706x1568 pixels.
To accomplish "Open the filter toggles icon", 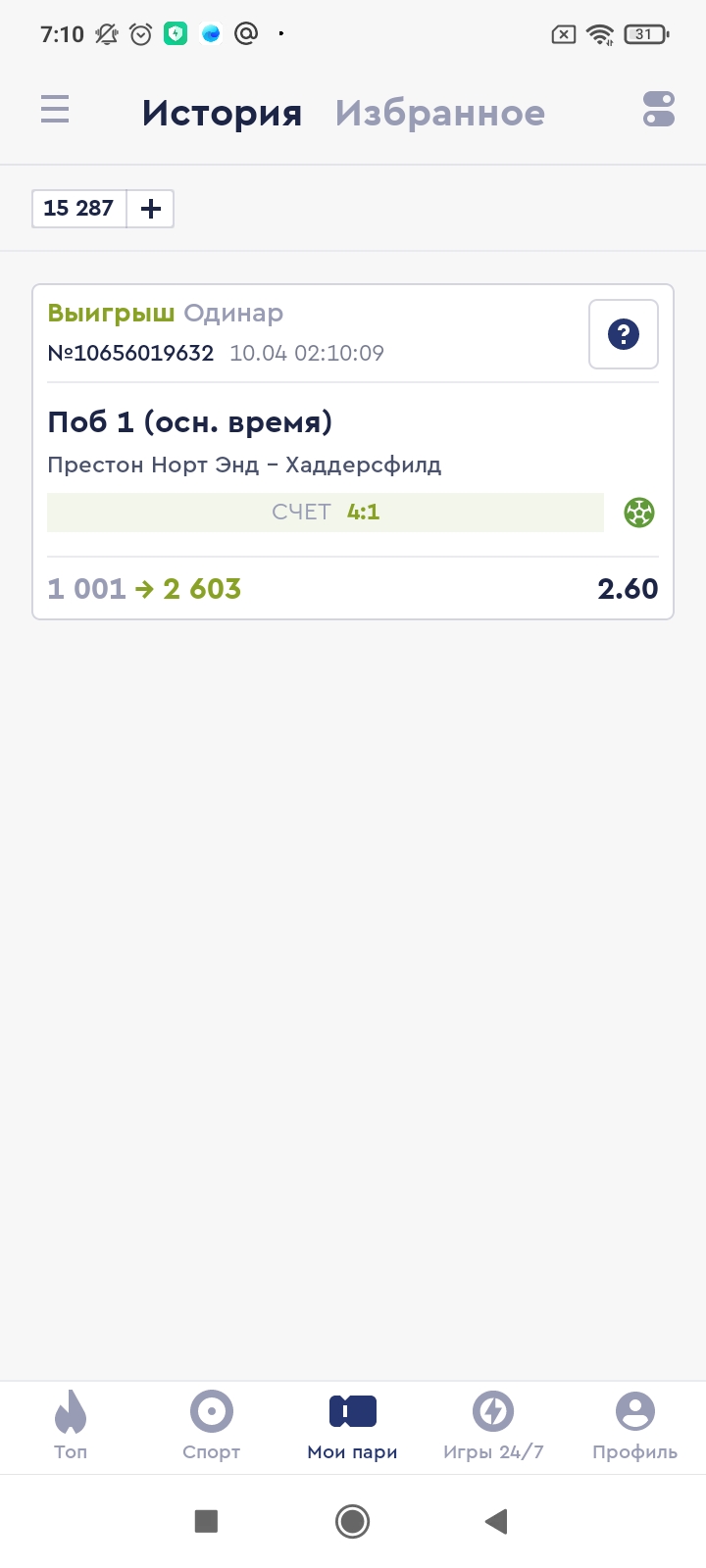I will pyautogui.click(x=658, y=109).
